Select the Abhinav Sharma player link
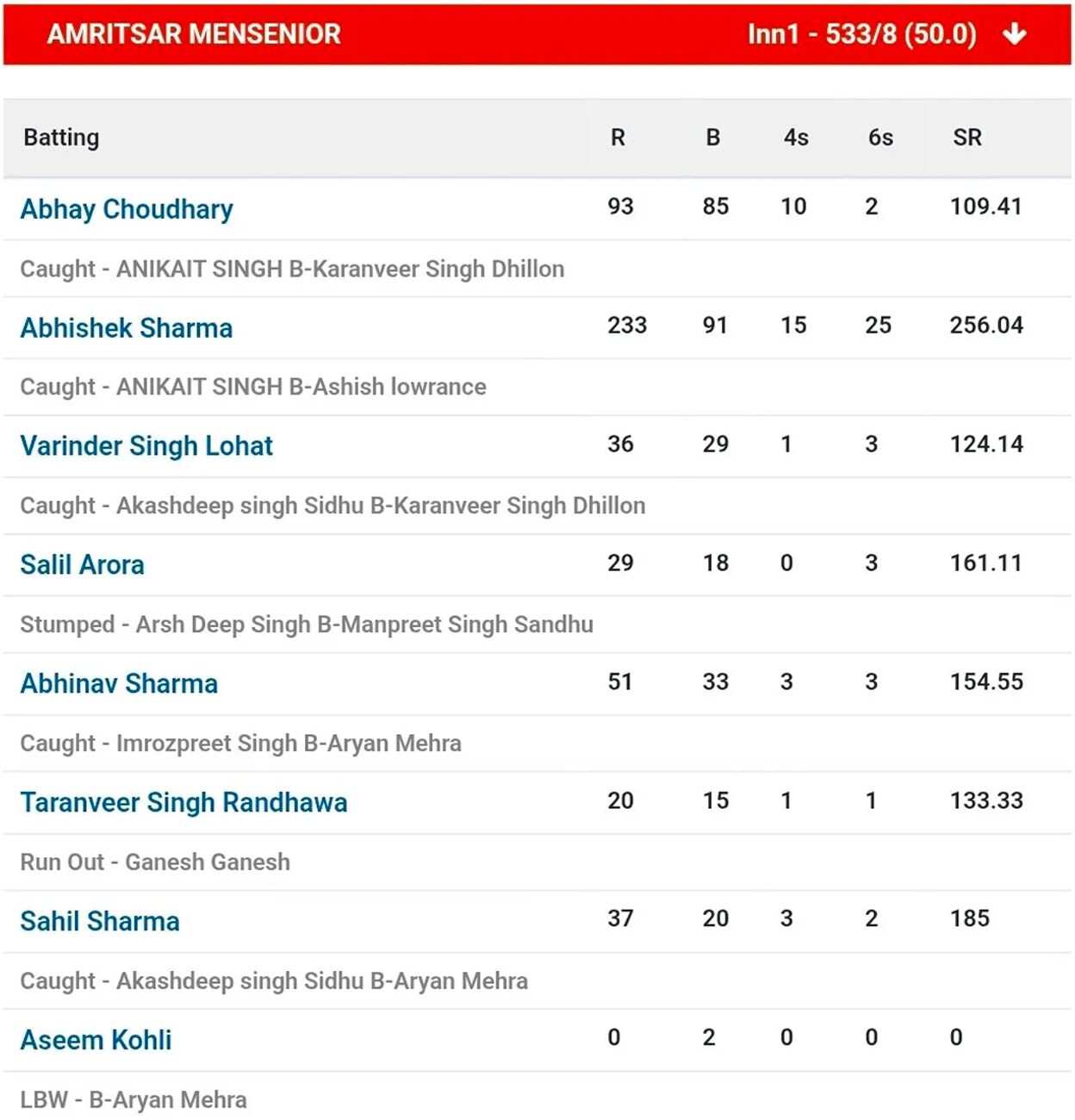This screenshot has height=1120, width=1075. [x=119, y=684]
